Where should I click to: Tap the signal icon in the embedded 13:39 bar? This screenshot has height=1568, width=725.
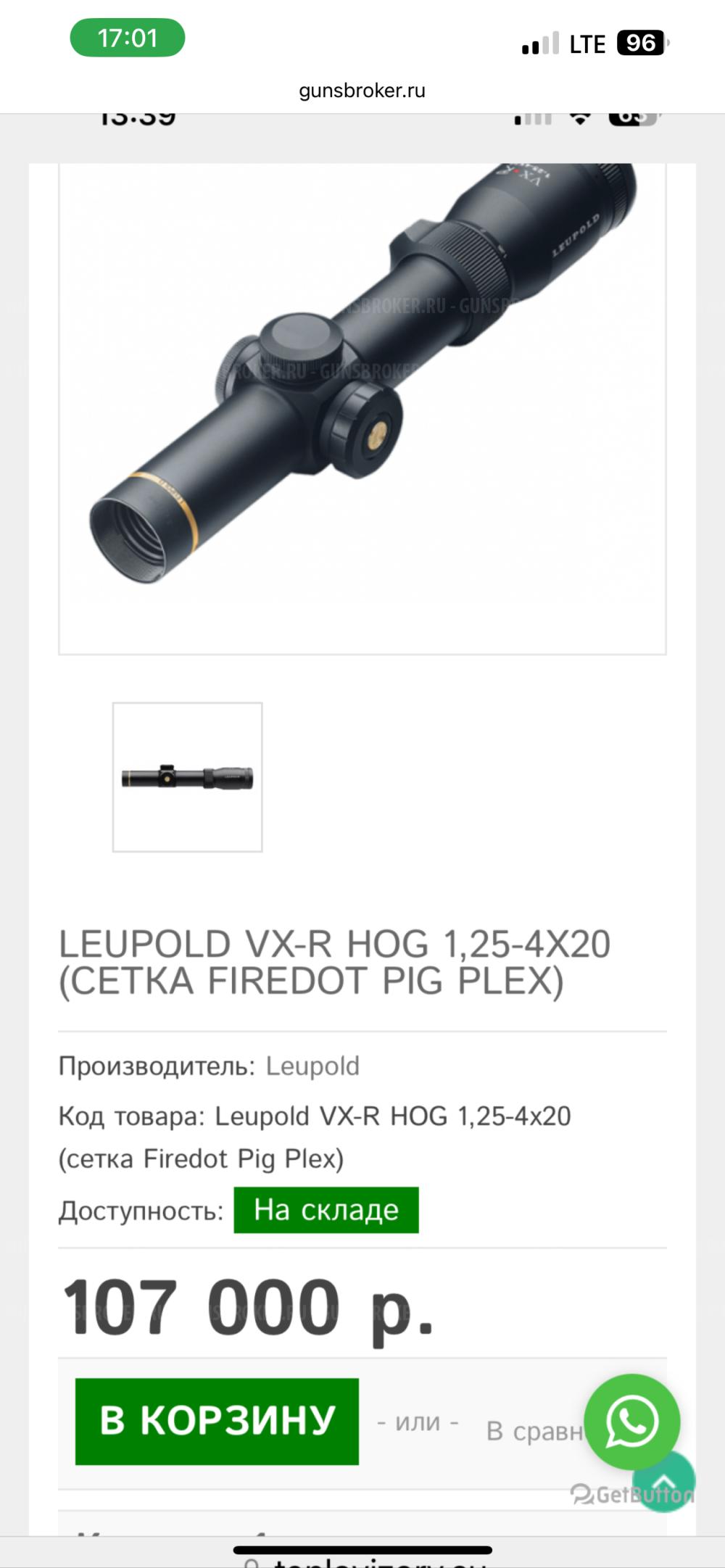click(x=534, y=120)
